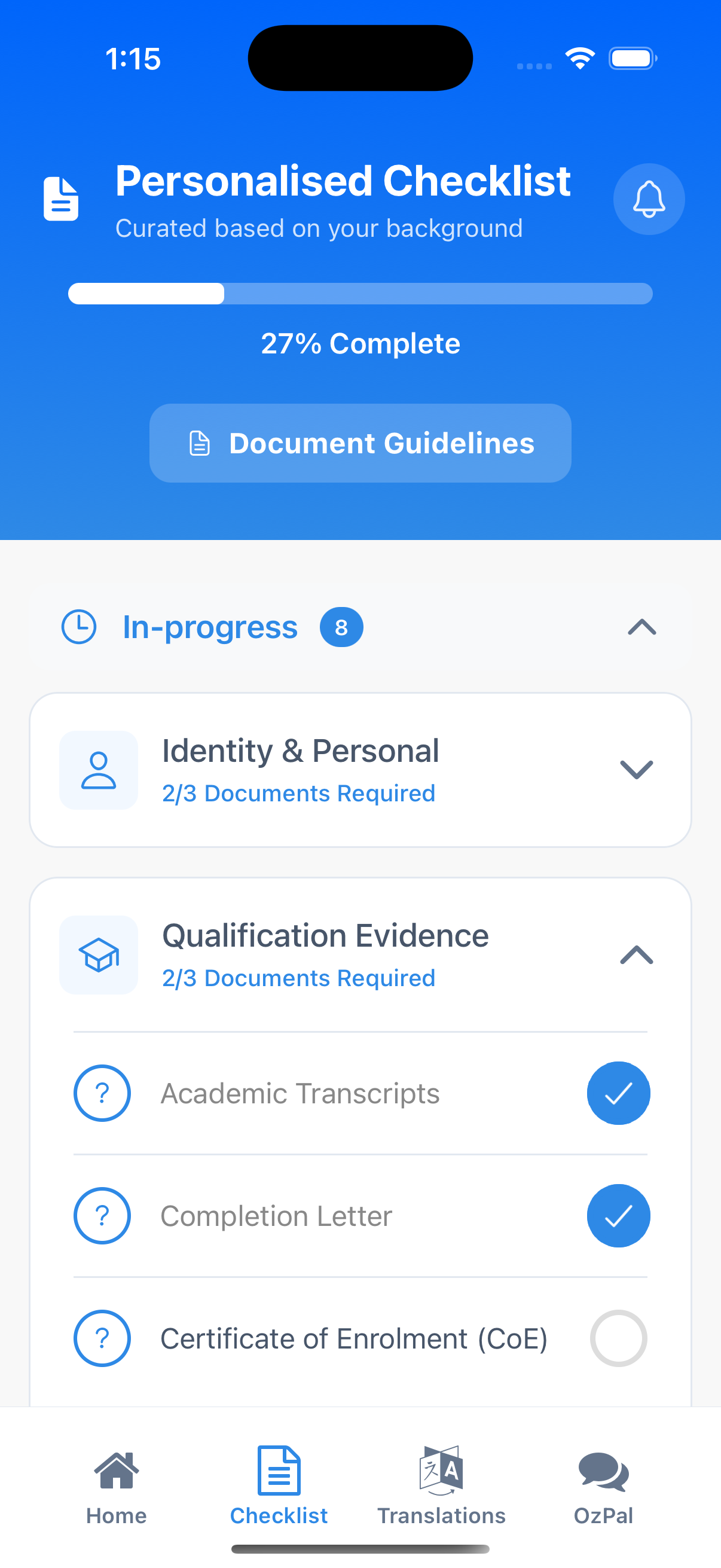721x1568 pixels.
Task: Open Document Guidelines
Action: pyautogui.click(x=360, y=443)
